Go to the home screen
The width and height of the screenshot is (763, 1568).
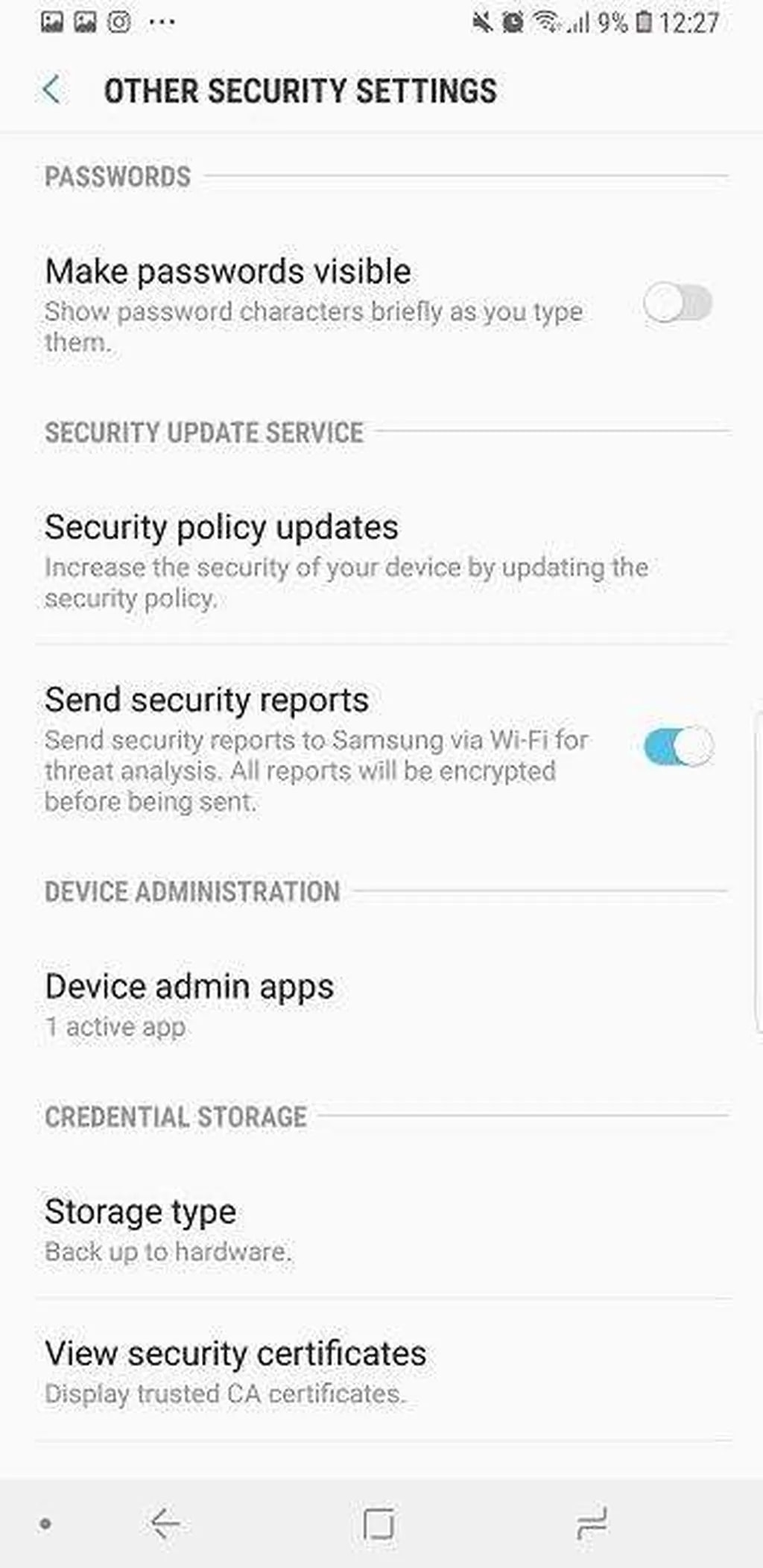[x=379, y=1522]
